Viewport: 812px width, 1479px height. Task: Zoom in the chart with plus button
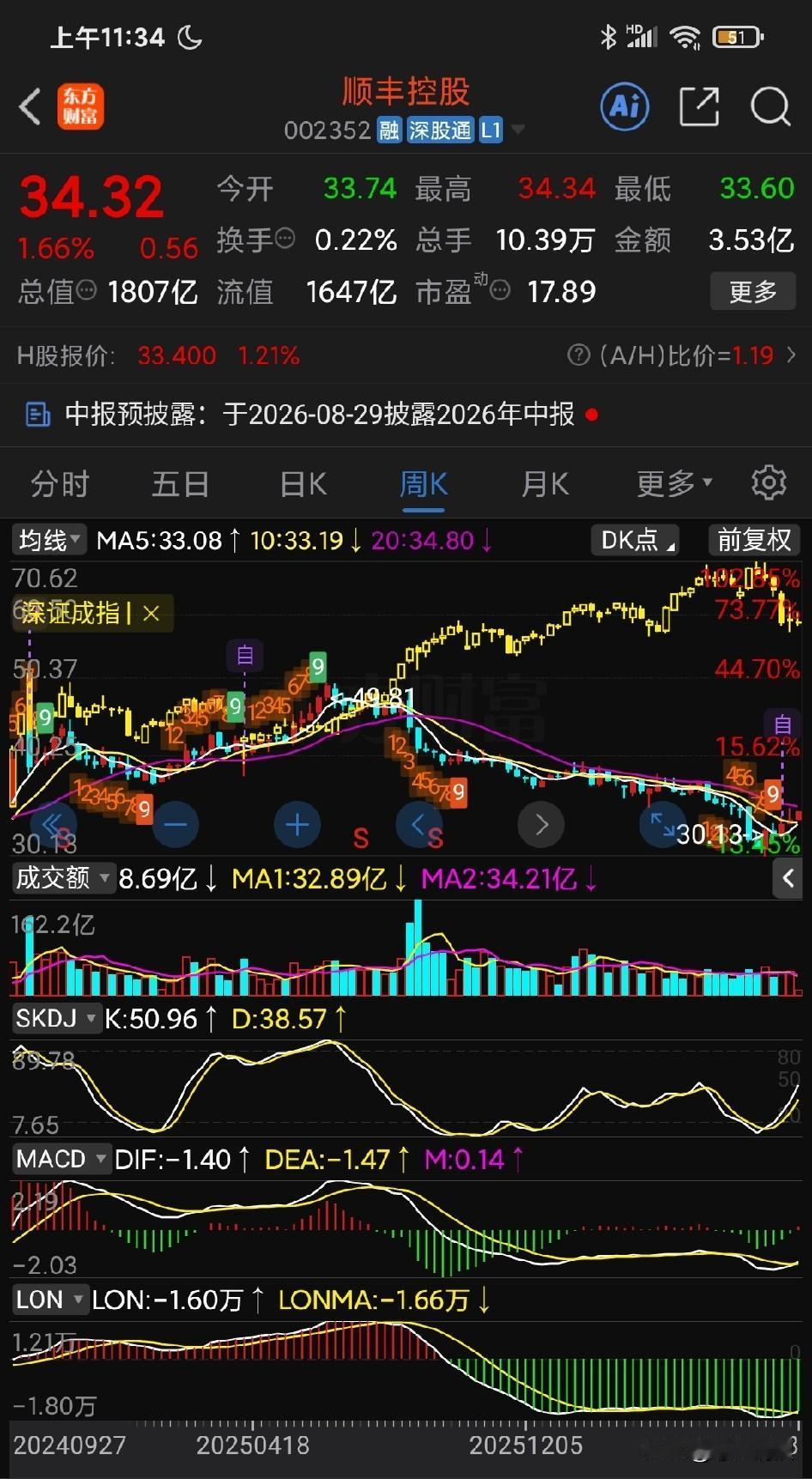[x=297, y=825]
